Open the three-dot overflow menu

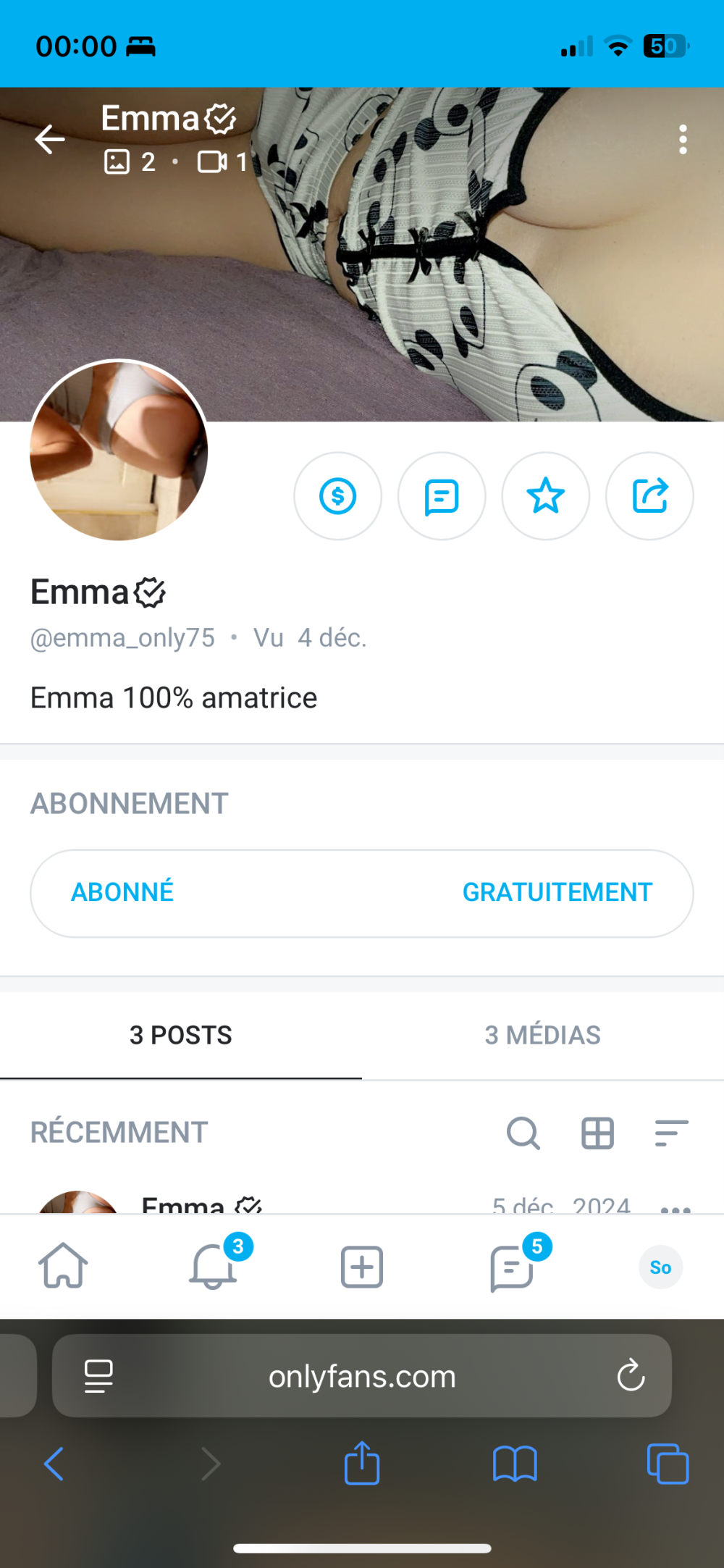pyautogui.click(x=683, y=139)
